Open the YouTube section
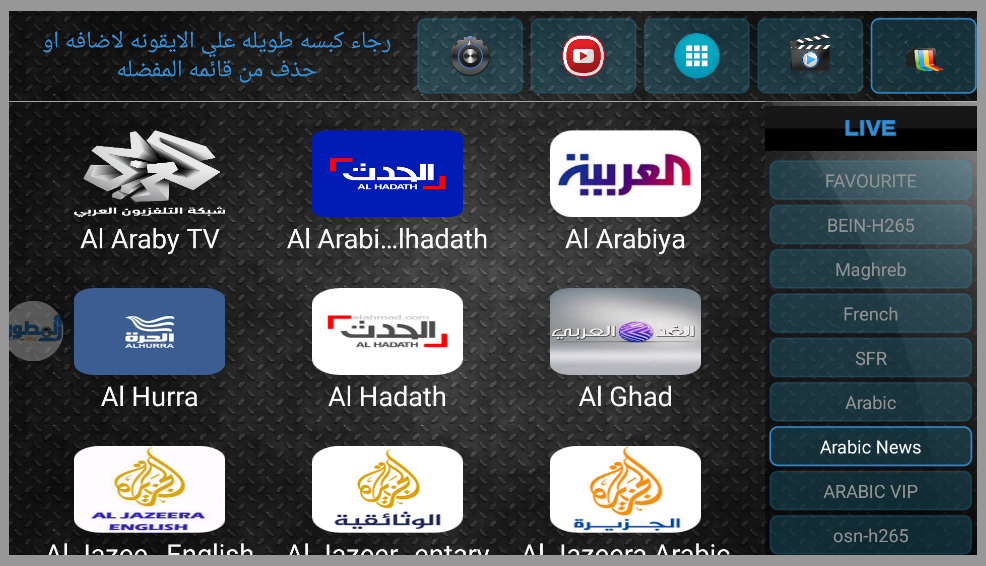Viewport: 986px width, 566px height. [583, 56]
